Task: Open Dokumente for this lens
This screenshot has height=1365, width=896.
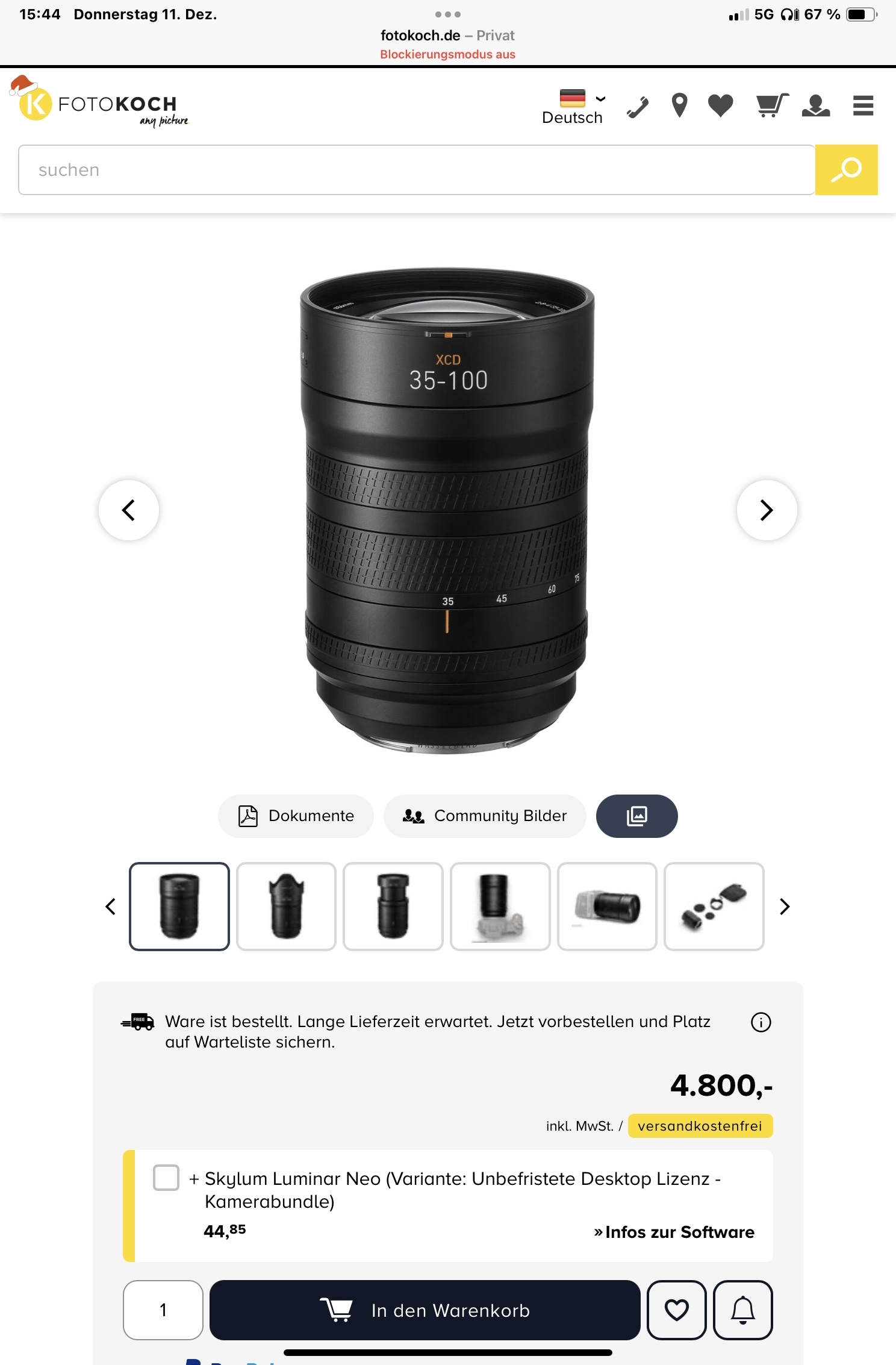Action: (296, 816)
